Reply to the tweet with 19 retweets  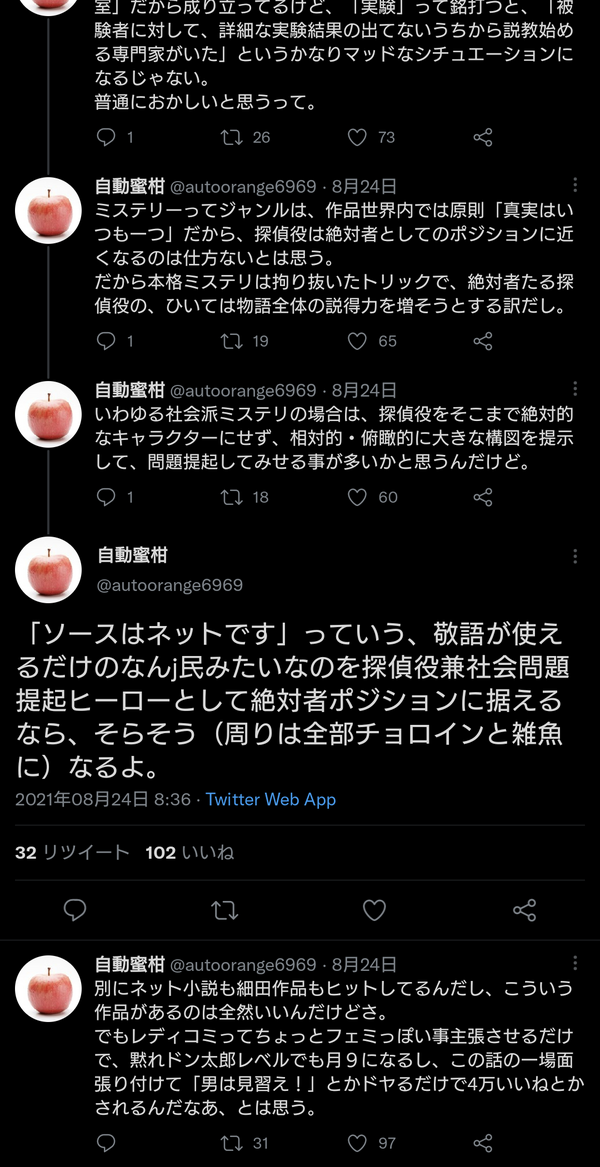point(106,341)
